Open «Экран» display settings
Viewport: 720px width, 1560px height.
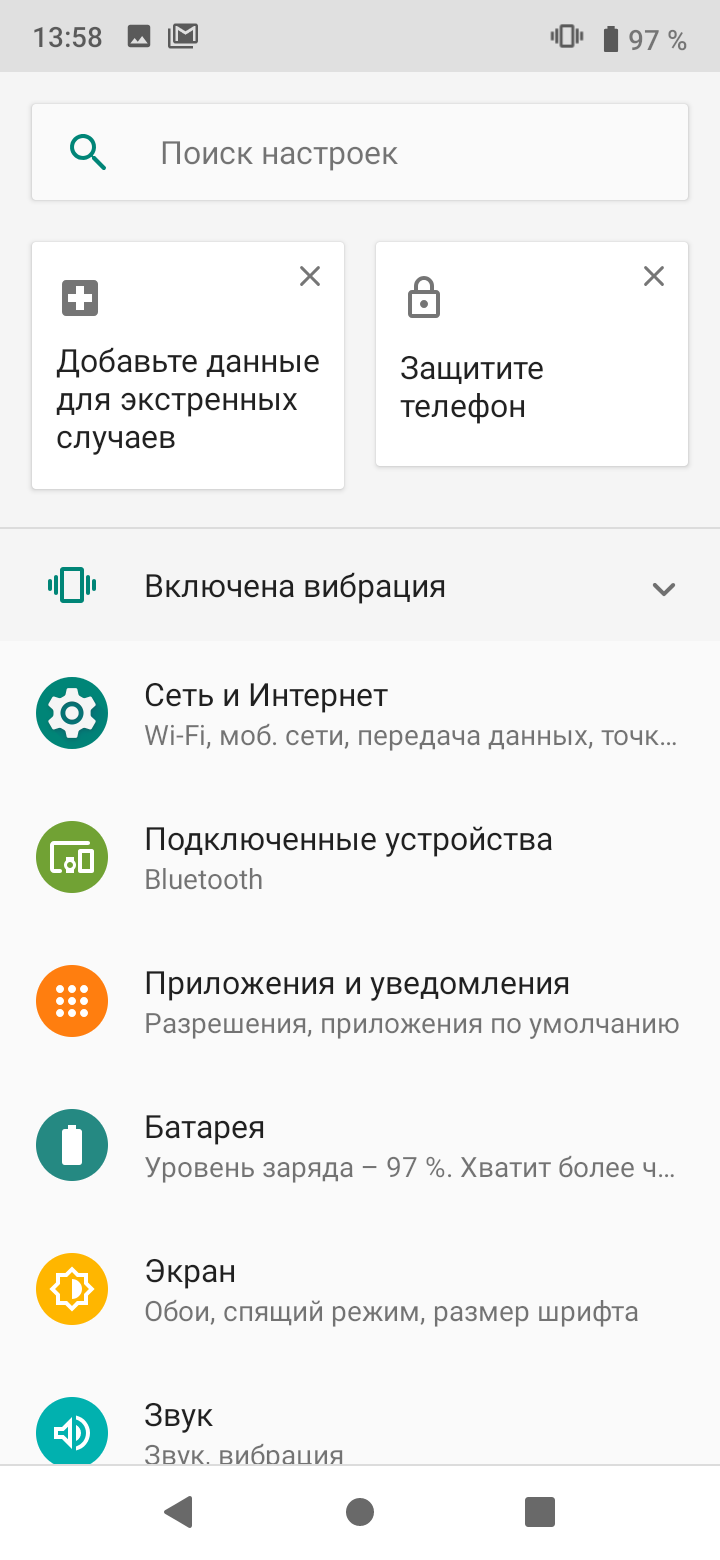click(360, 1290)
